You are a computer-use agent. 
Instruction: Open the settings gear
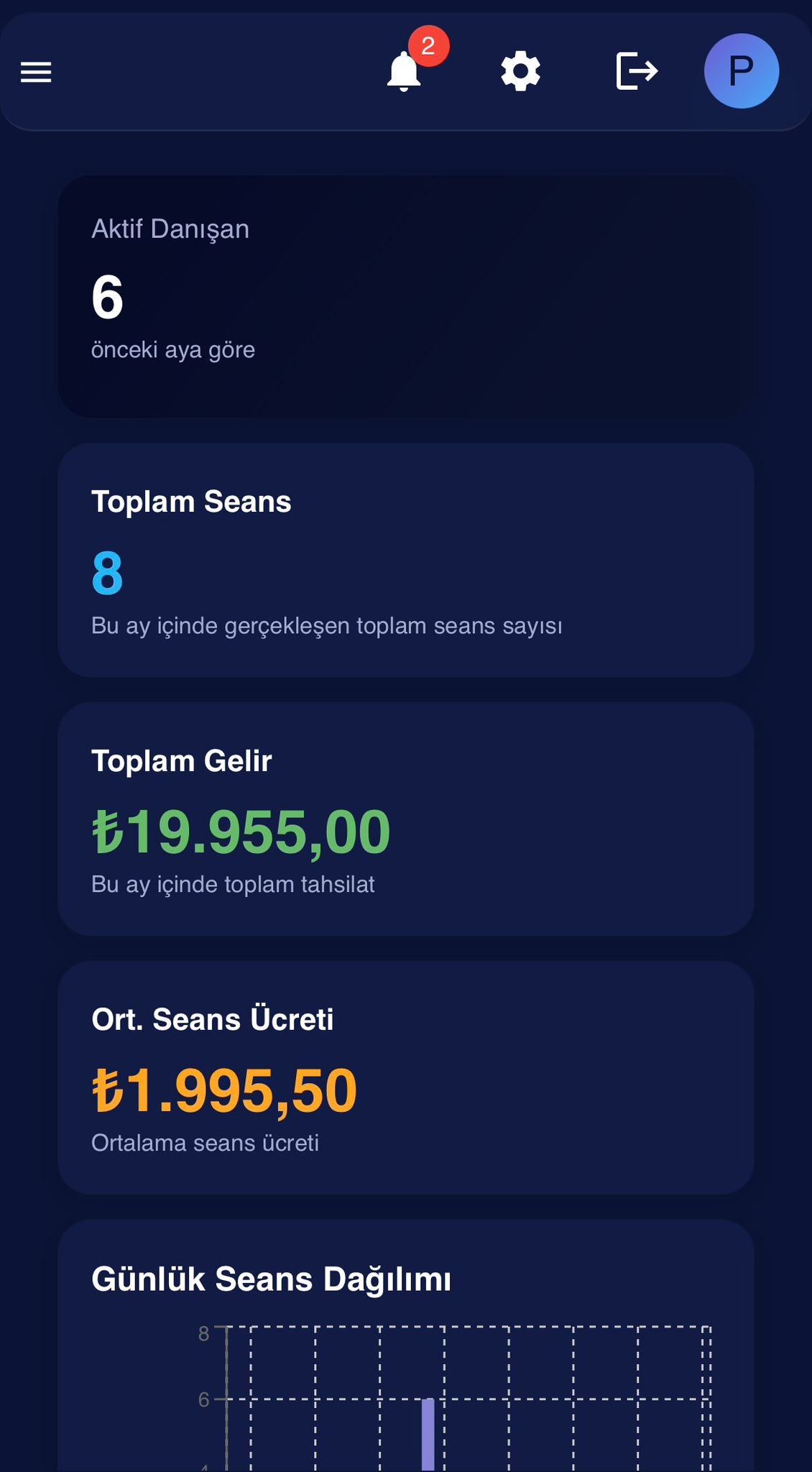(x=520, y=71)
